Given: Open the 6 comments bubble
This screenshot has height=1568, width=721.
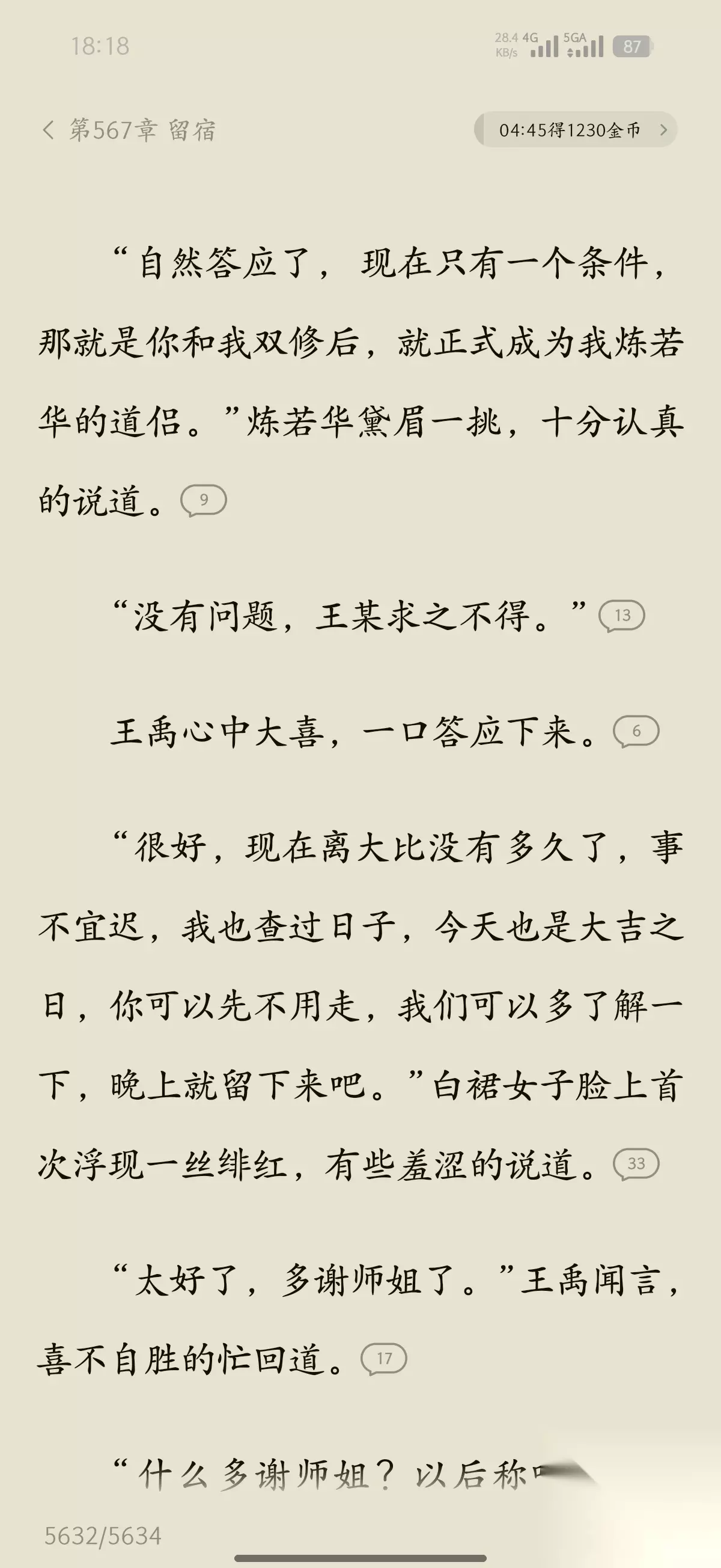Looking at the screenshot, I should [x=636, y=731].
